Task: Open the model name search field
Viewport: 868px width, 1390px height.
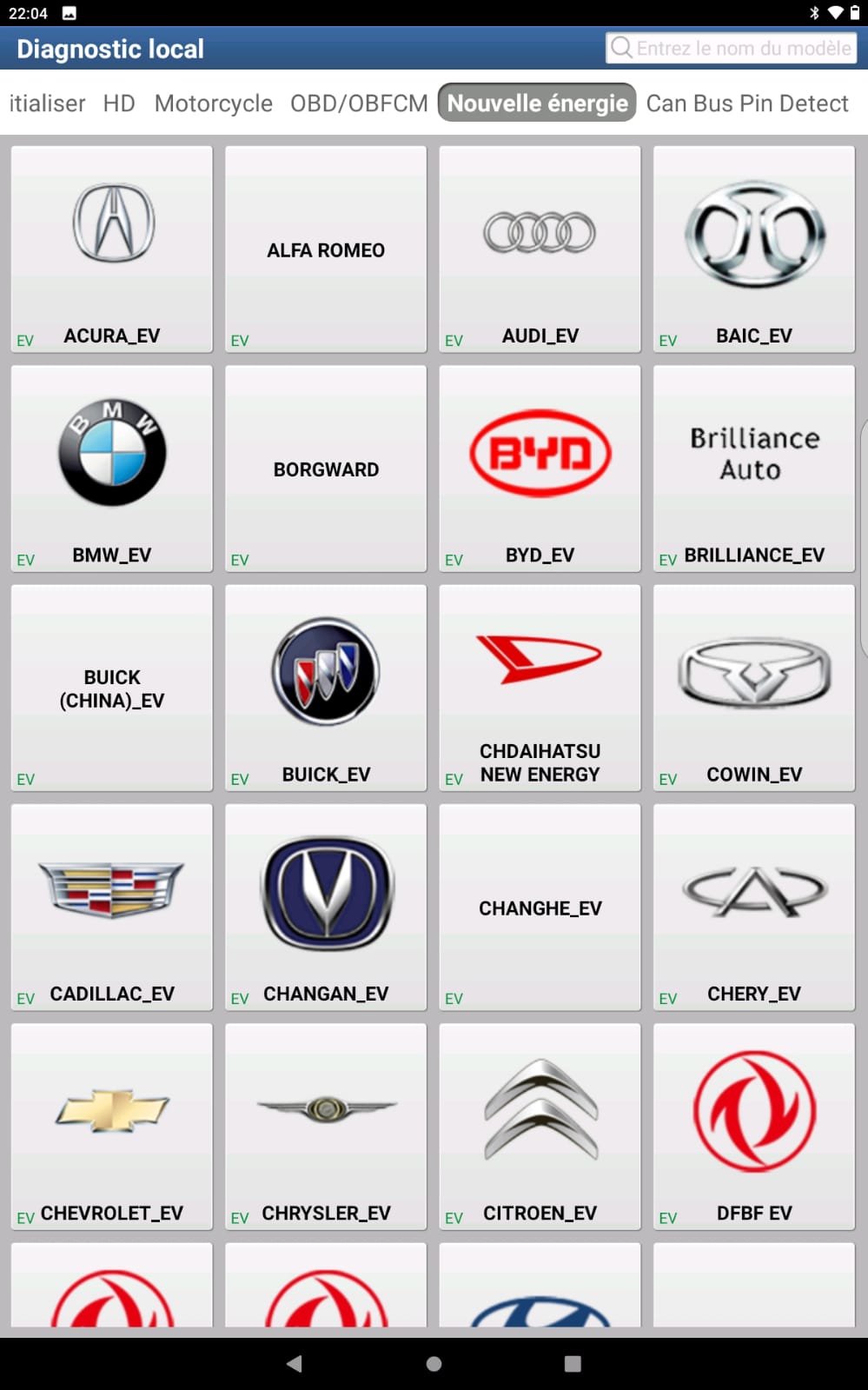Action: (x=732, y=48)
